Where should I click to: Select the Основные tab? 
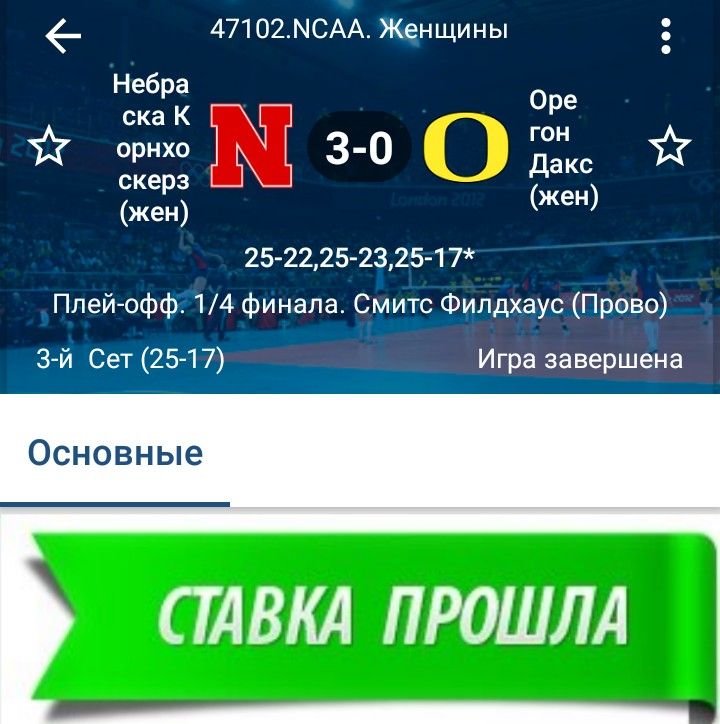[x=115, y=453]
